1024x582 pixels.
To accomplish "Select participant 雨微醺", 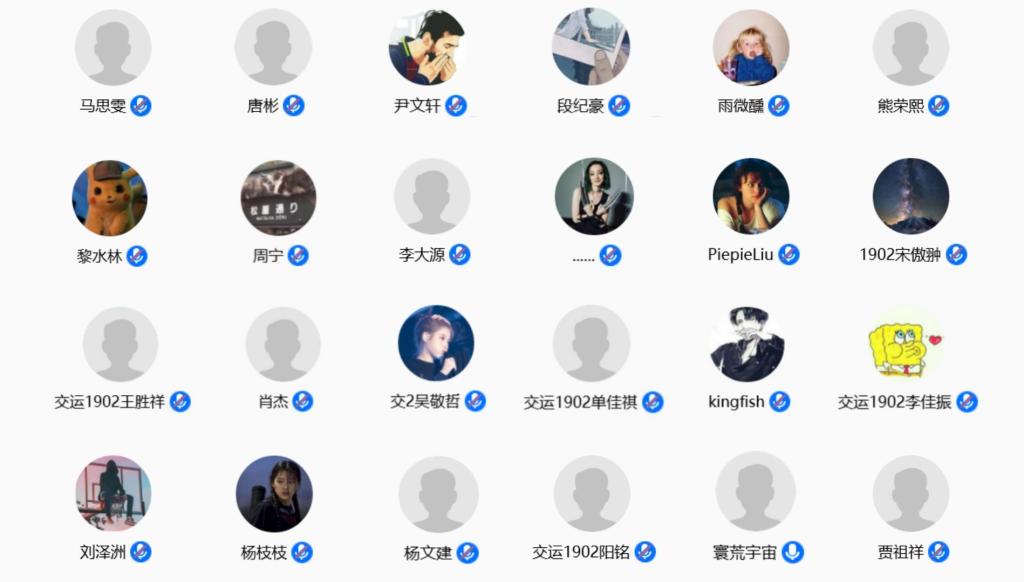I will [751, 48].
